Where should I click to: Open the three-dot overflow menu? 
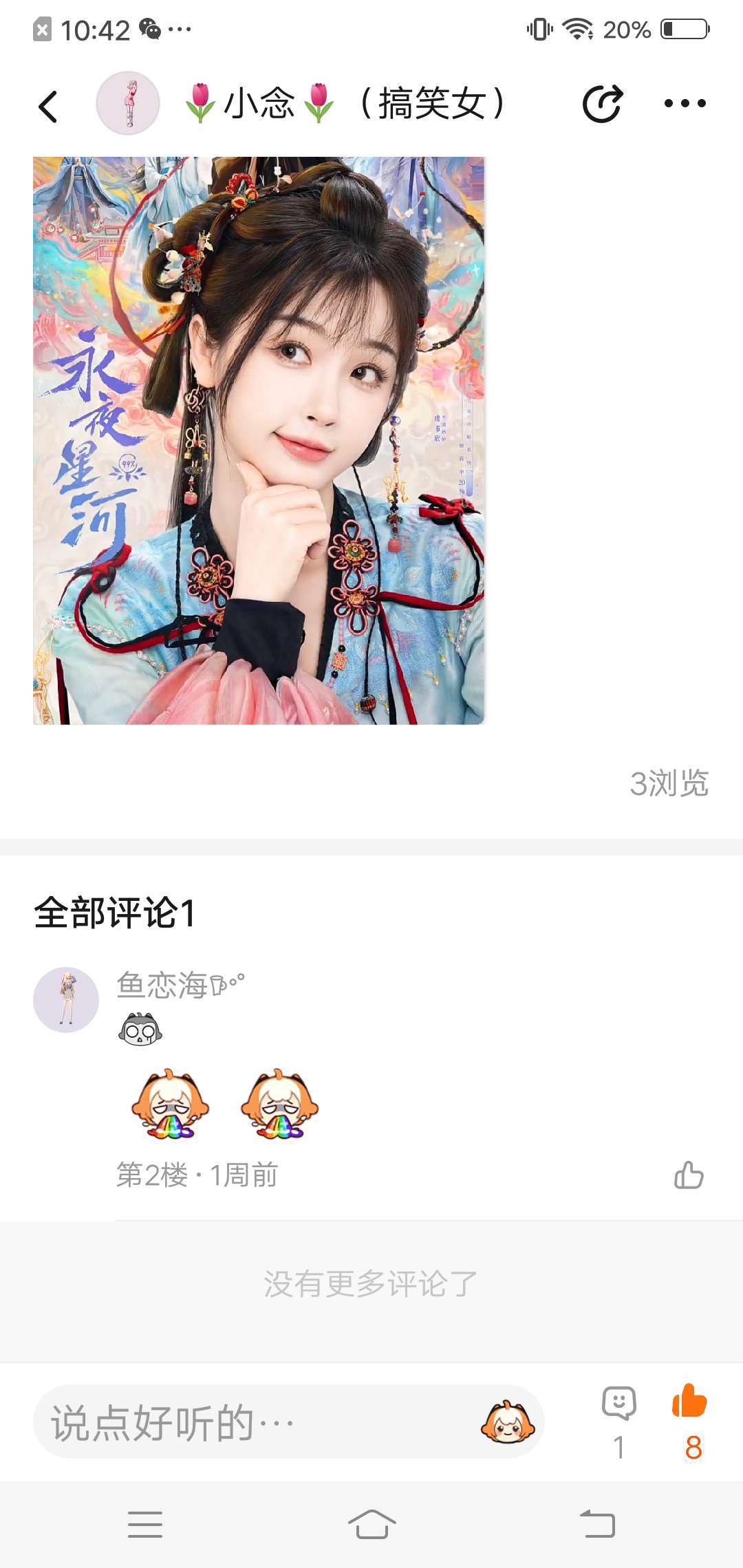point(685,104)
